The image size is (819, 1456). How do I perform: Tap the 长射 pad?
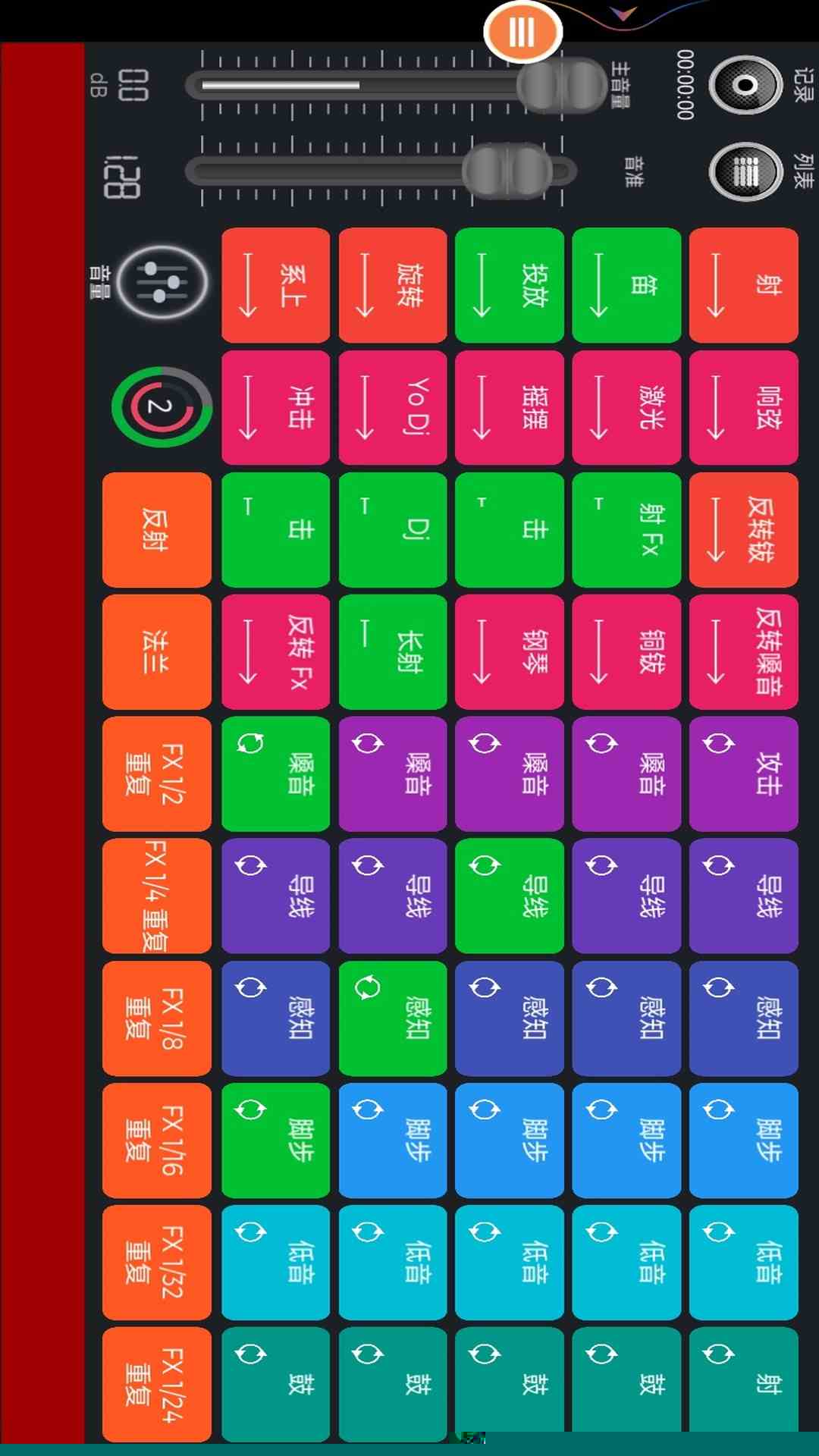pyautogui.click(x=392, y=651)
